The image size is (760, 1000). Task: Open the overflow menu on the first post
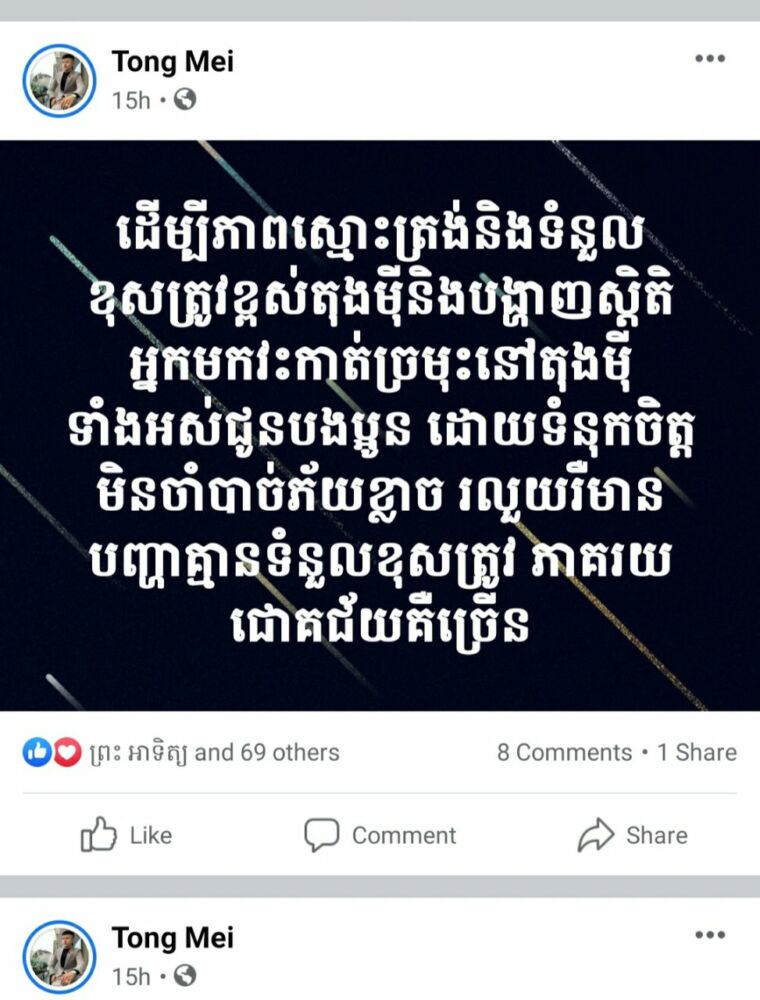pyautogui.click(x=709, y=59)
